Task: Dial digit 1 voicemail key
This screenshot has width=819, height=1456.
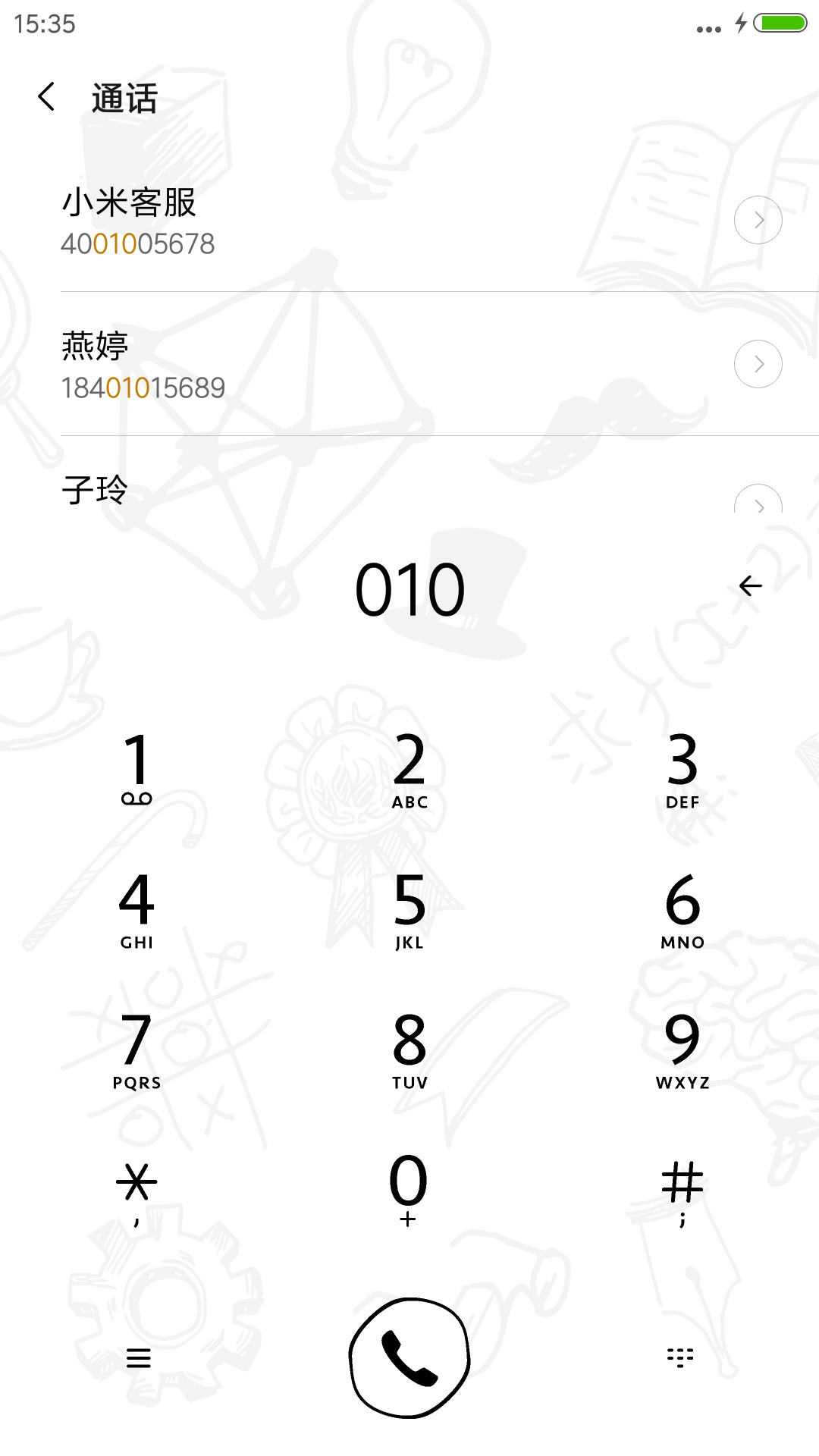Action: tap(136, 768)
